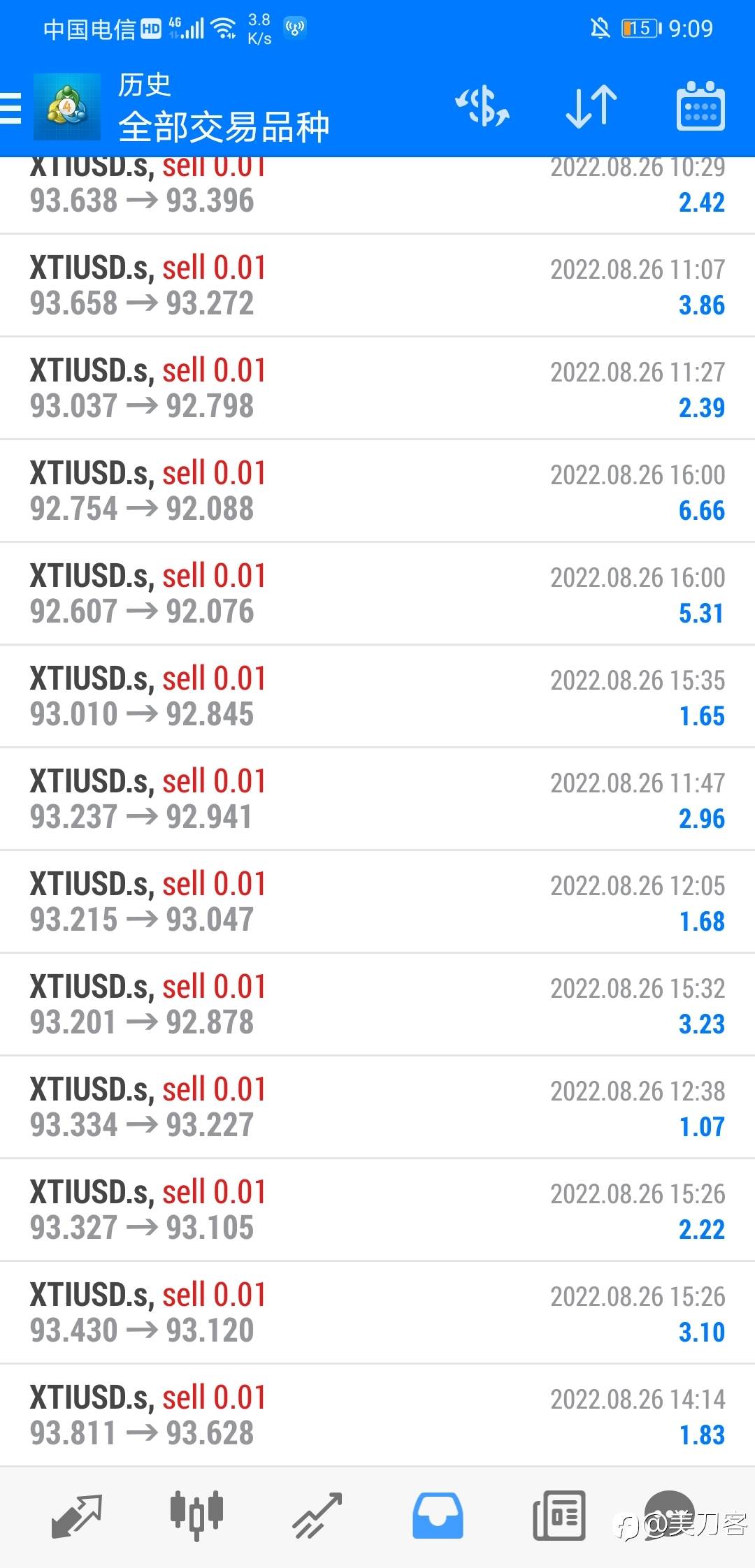The image size is (755, 1568).
Task: Open the trade with profit 1.07
Action: [x=377, y=1107]
